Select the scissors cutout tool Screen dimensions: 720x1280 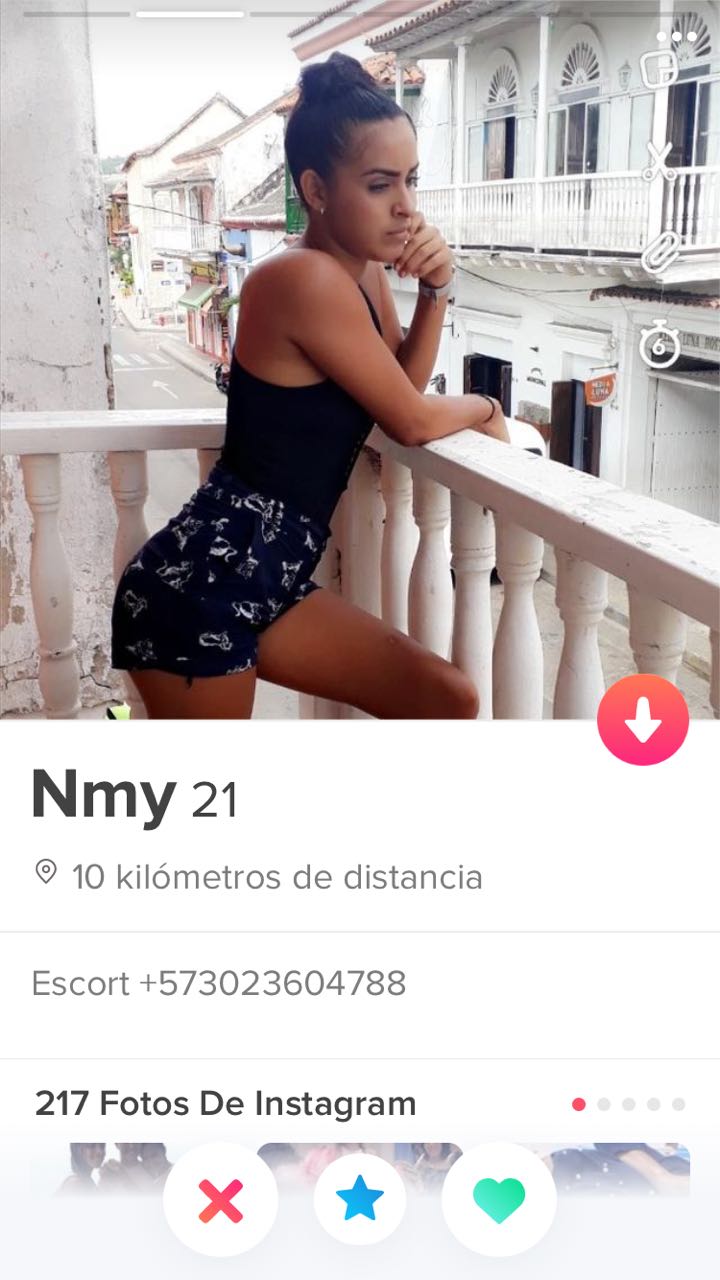pos(659,162)
